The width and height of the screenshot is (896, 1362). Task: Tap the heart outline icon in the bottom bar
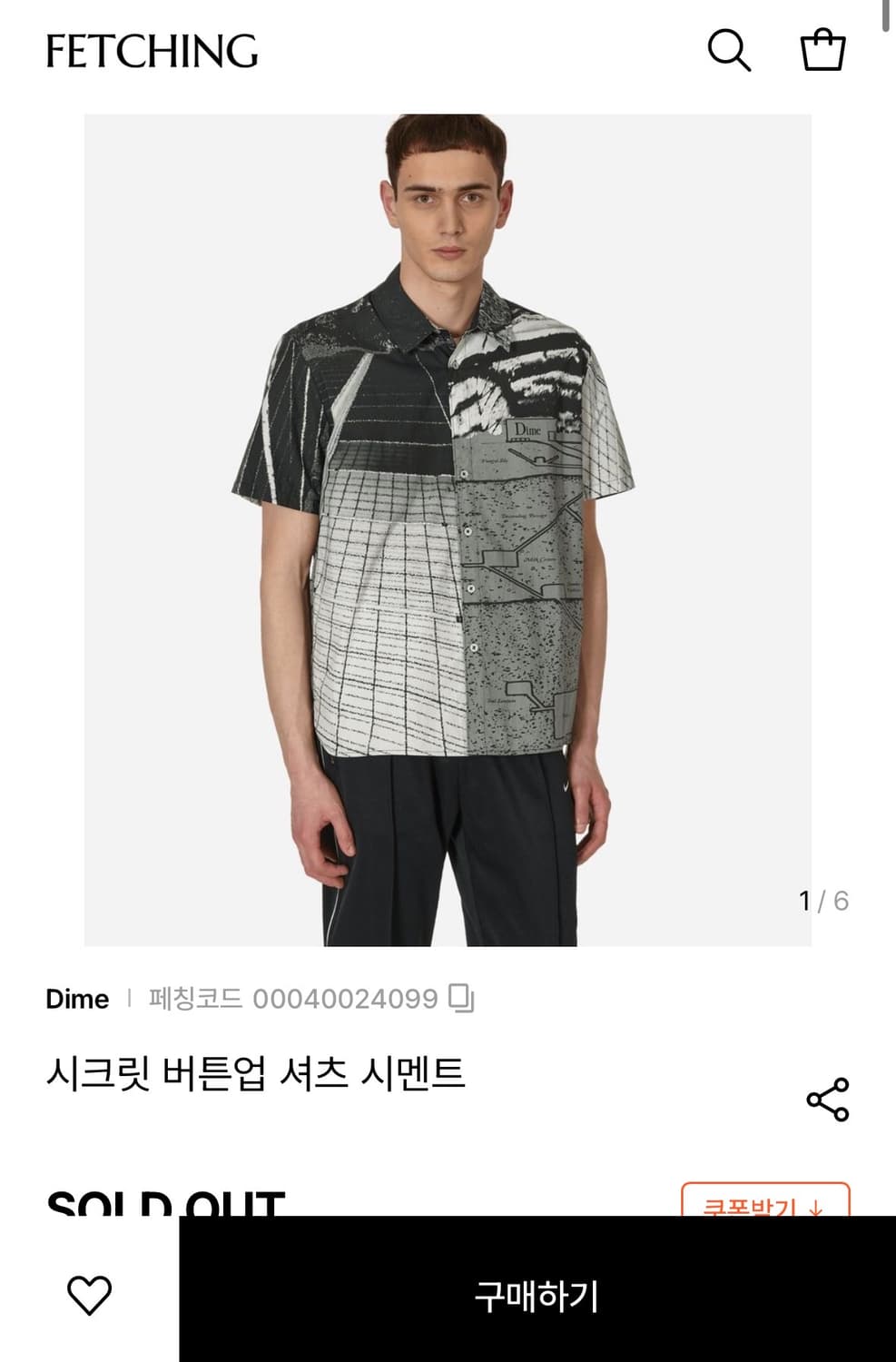(x=91, y=1295)
